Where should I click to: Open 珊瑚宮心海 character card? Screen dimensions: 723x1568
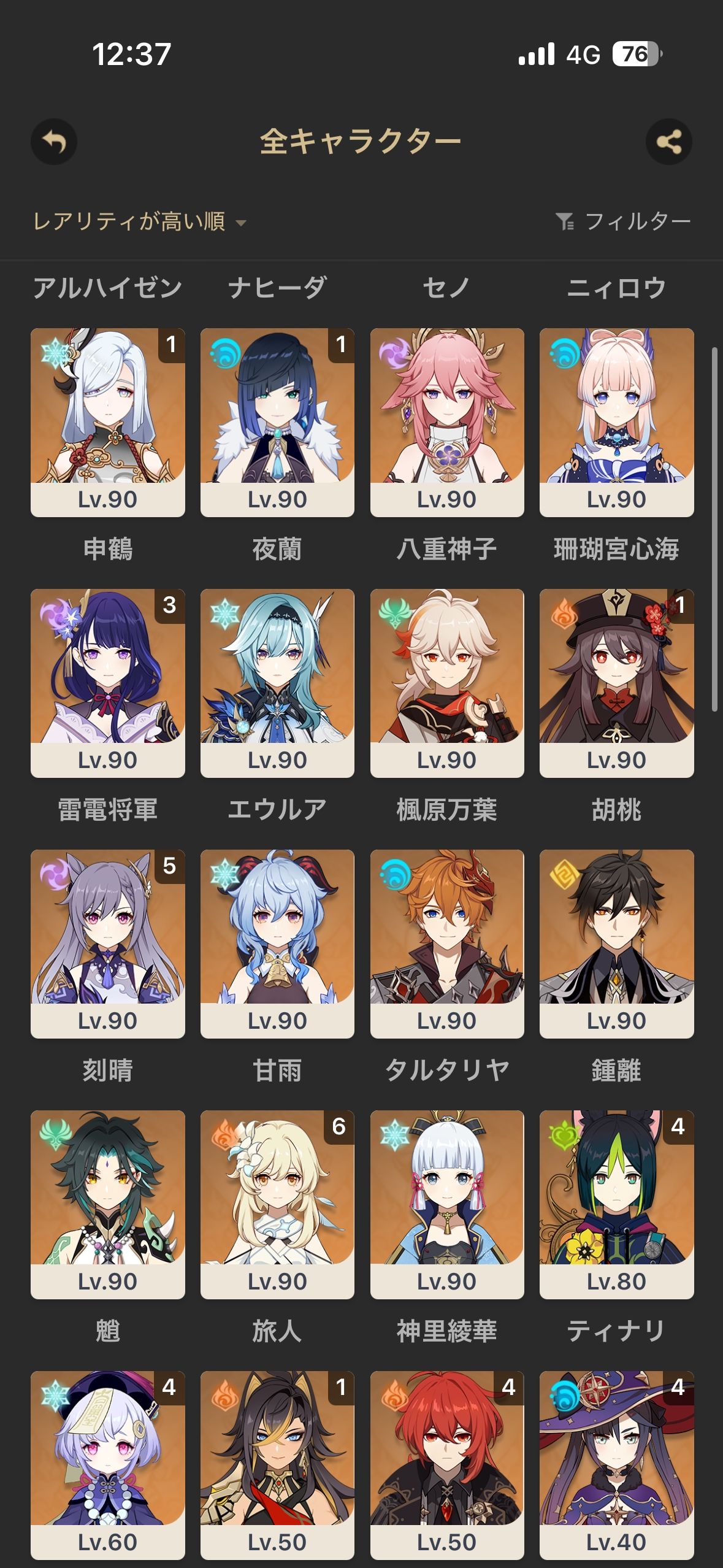[x=616, y=422]
